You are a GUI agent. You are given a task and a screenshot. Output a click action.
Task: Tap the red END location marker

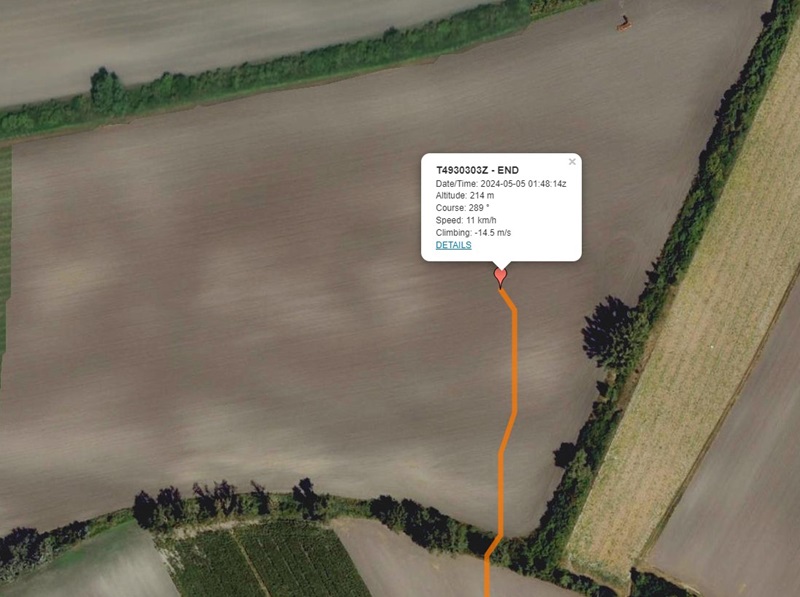pos(501,276)
